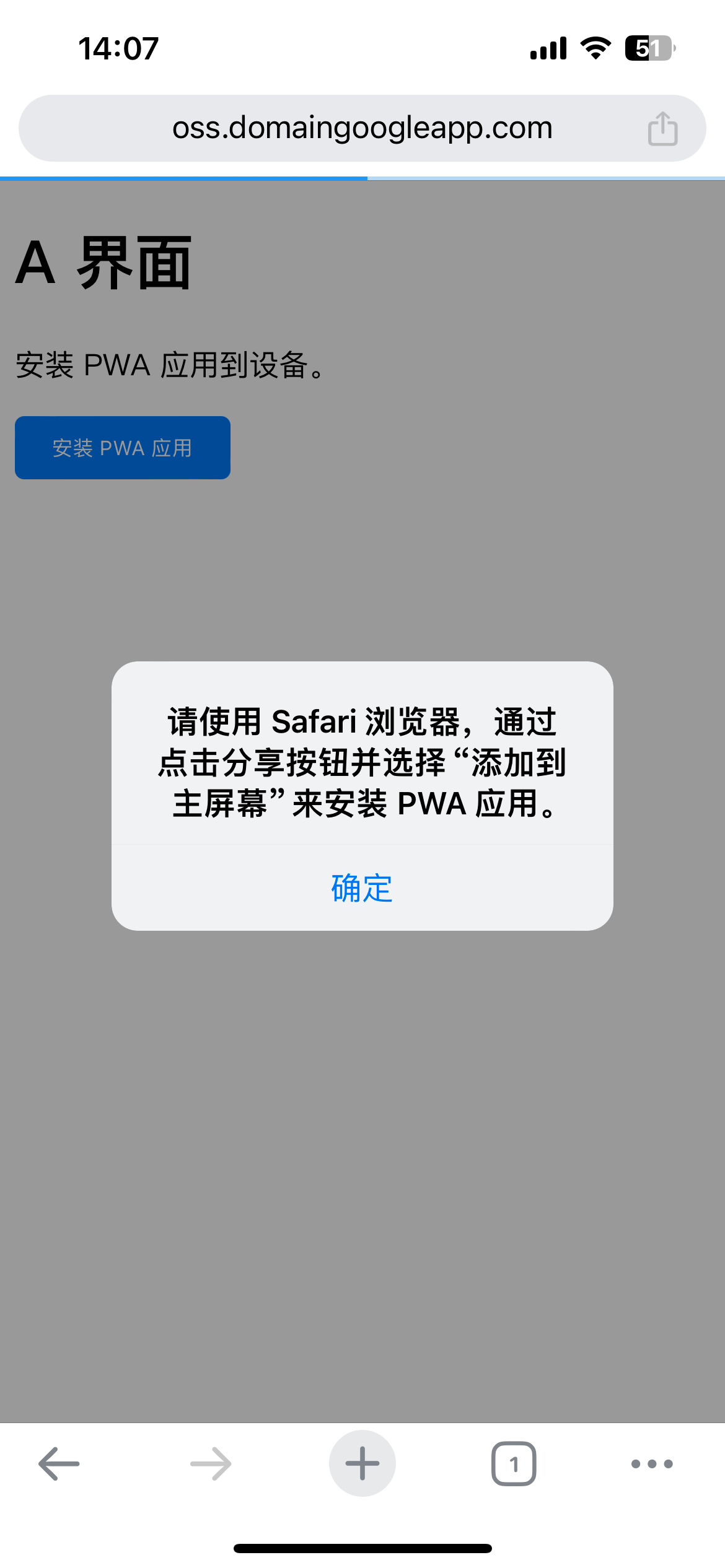Go back to the previous page

[59, 1464]
